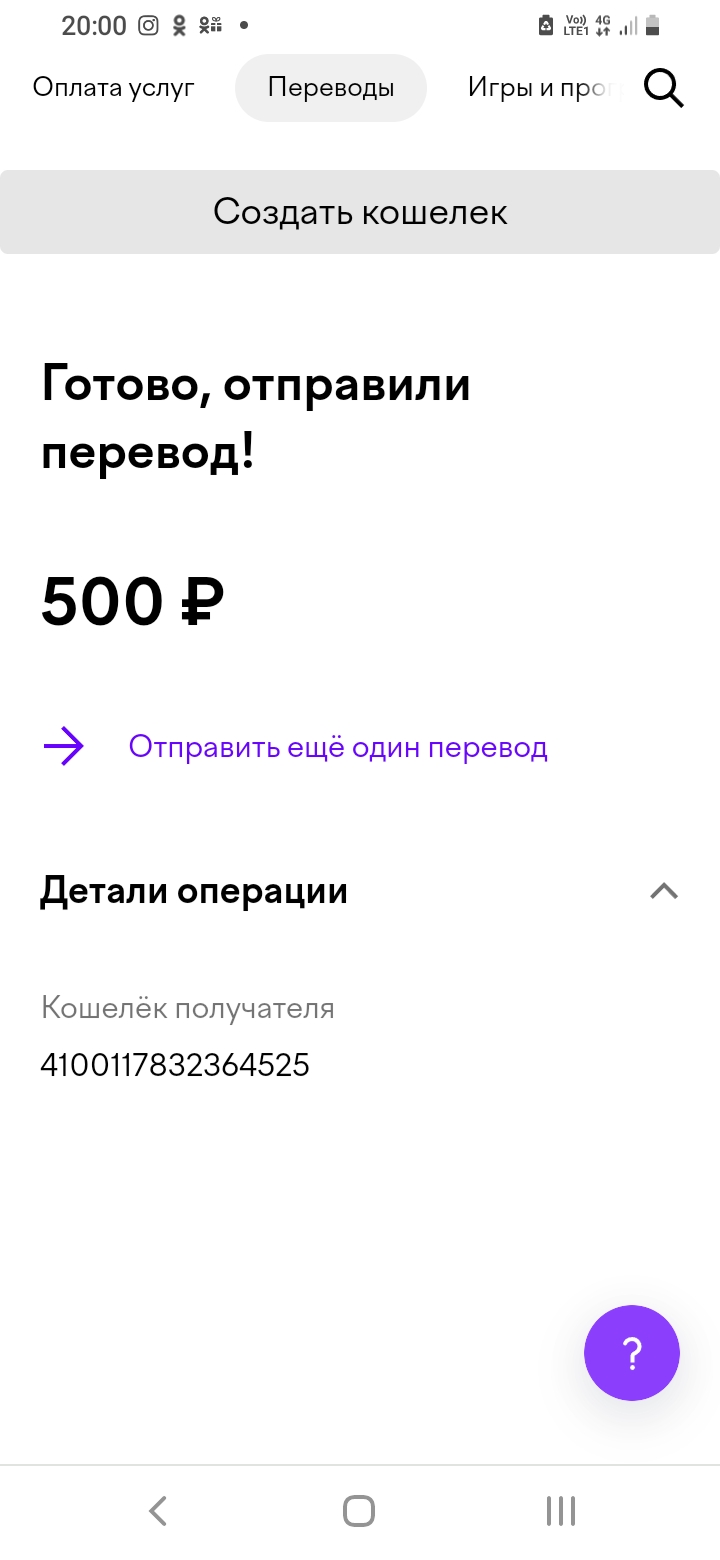Tap the Создать кошелек button
This screenshot has width=720, height=1560.
pyautogui.click(x=360, y=212)
